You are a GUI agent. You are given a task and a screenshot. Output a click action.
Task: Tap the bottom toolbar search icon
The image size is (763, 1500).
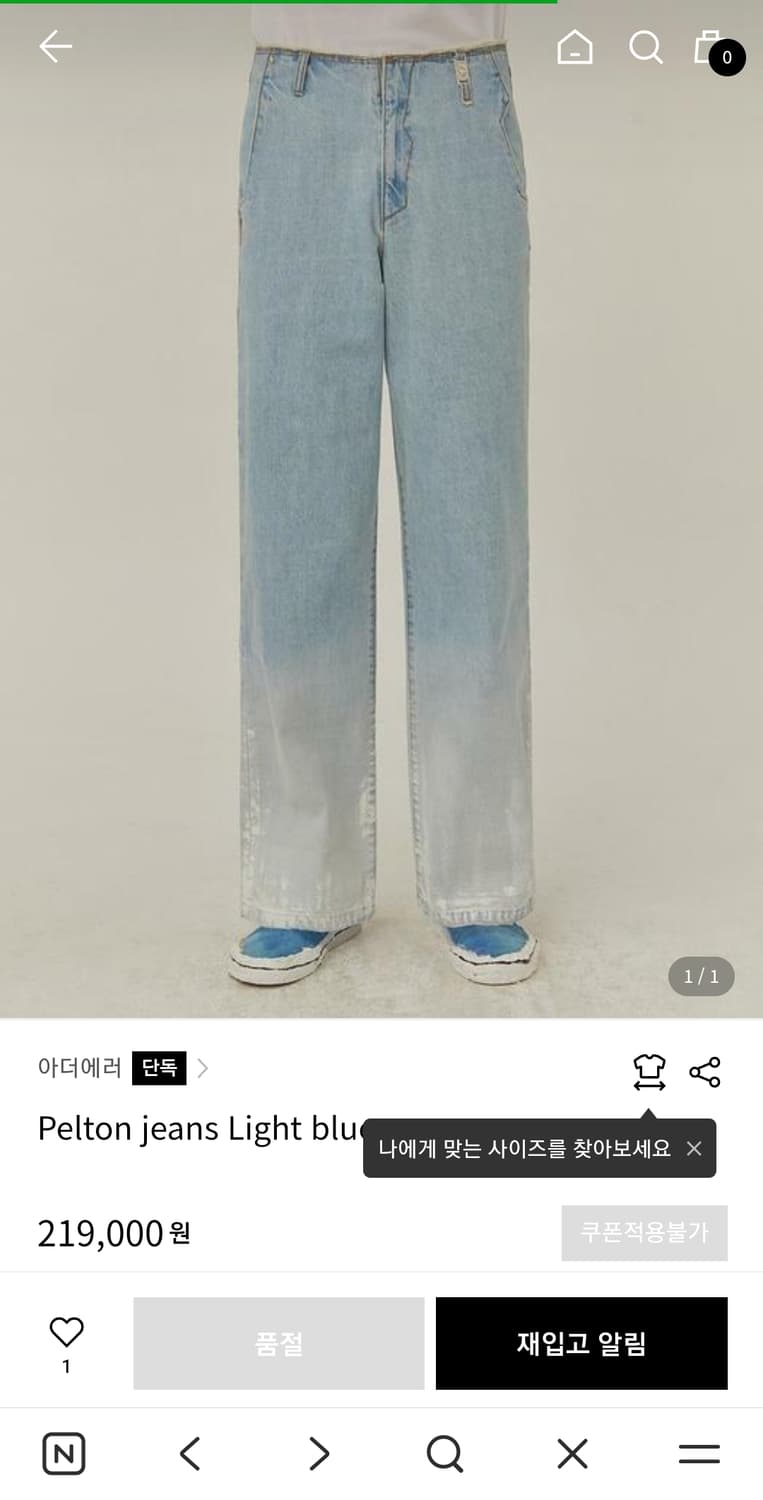tap(444, 1453)
